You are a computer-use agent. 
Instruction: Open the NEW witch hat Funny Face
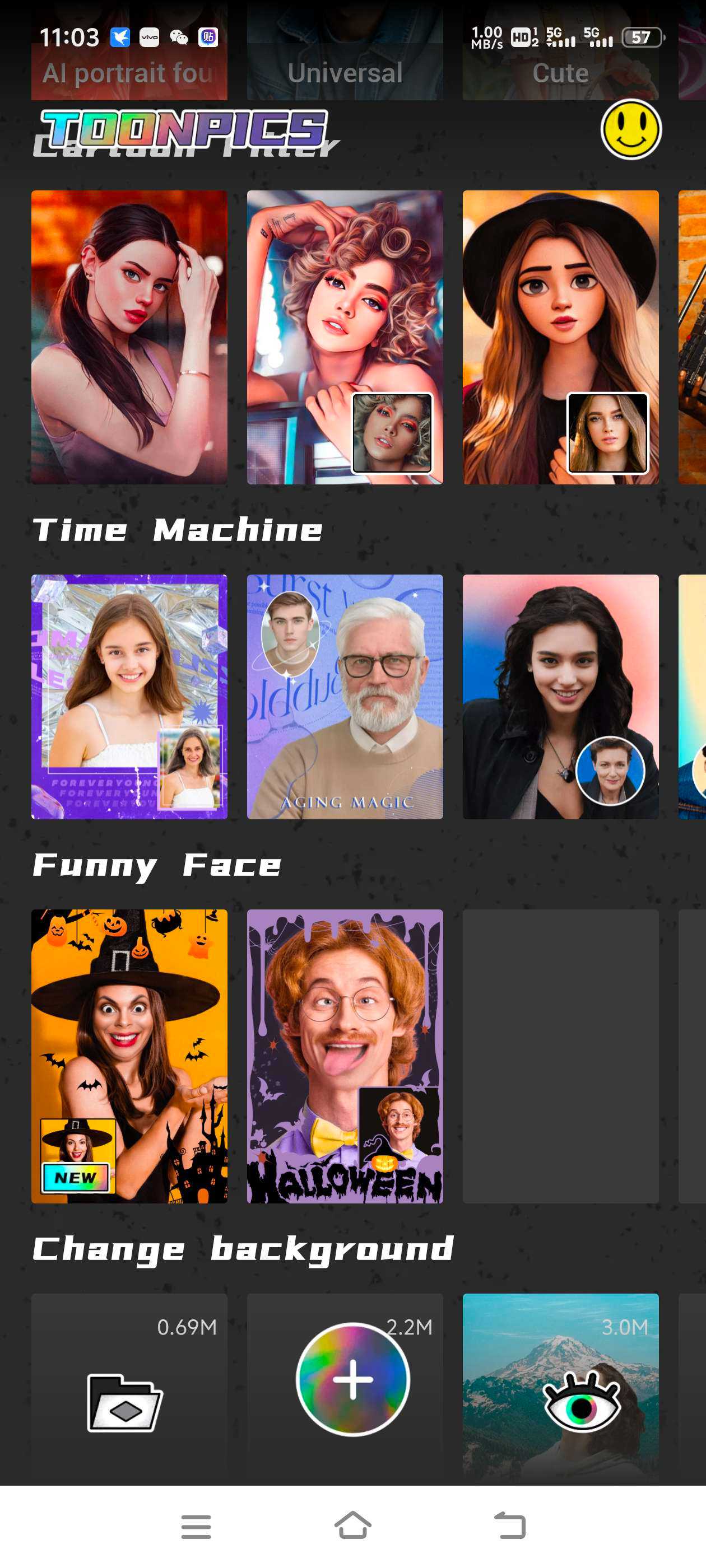(129, 1056)
